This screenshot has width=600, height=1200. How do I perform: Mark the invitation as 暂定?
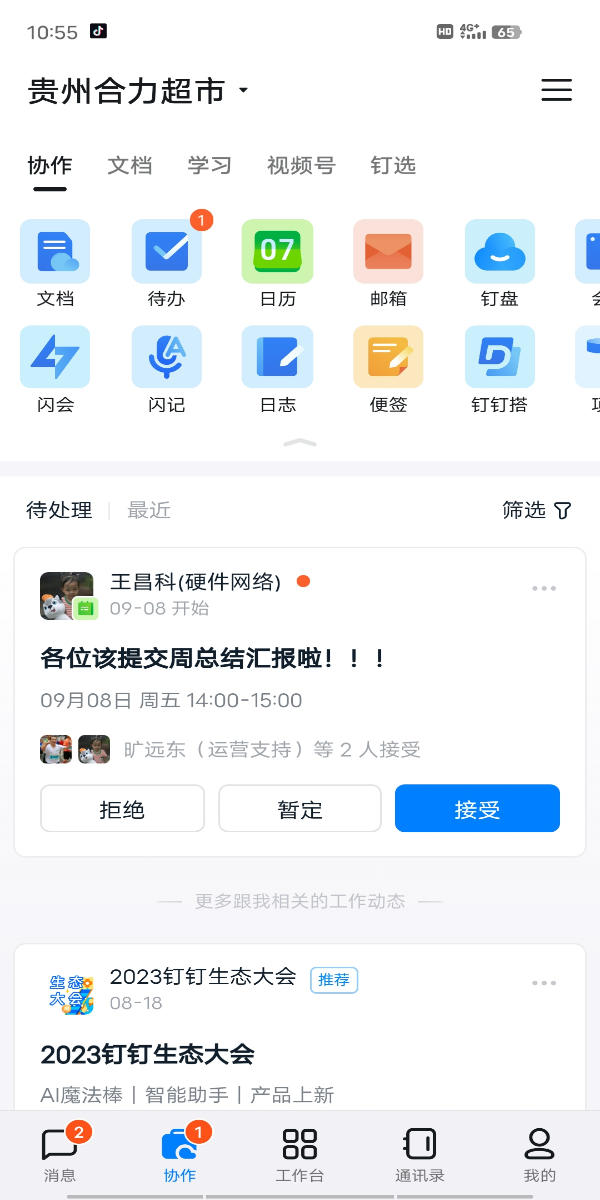click(x=300, y=809)
